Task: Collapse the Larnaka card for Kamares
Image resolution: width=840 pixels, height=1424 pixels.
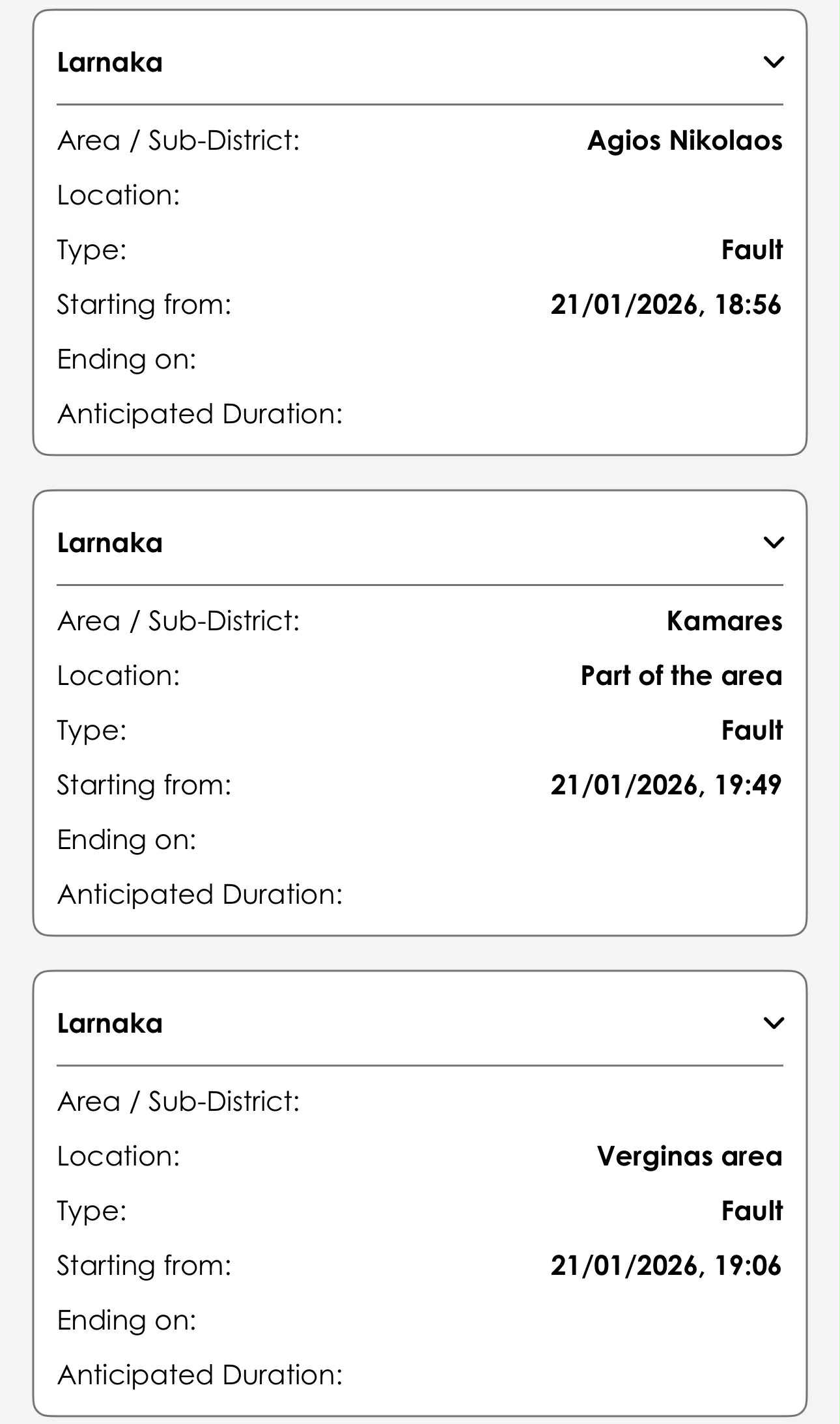Action: (773, 542)
